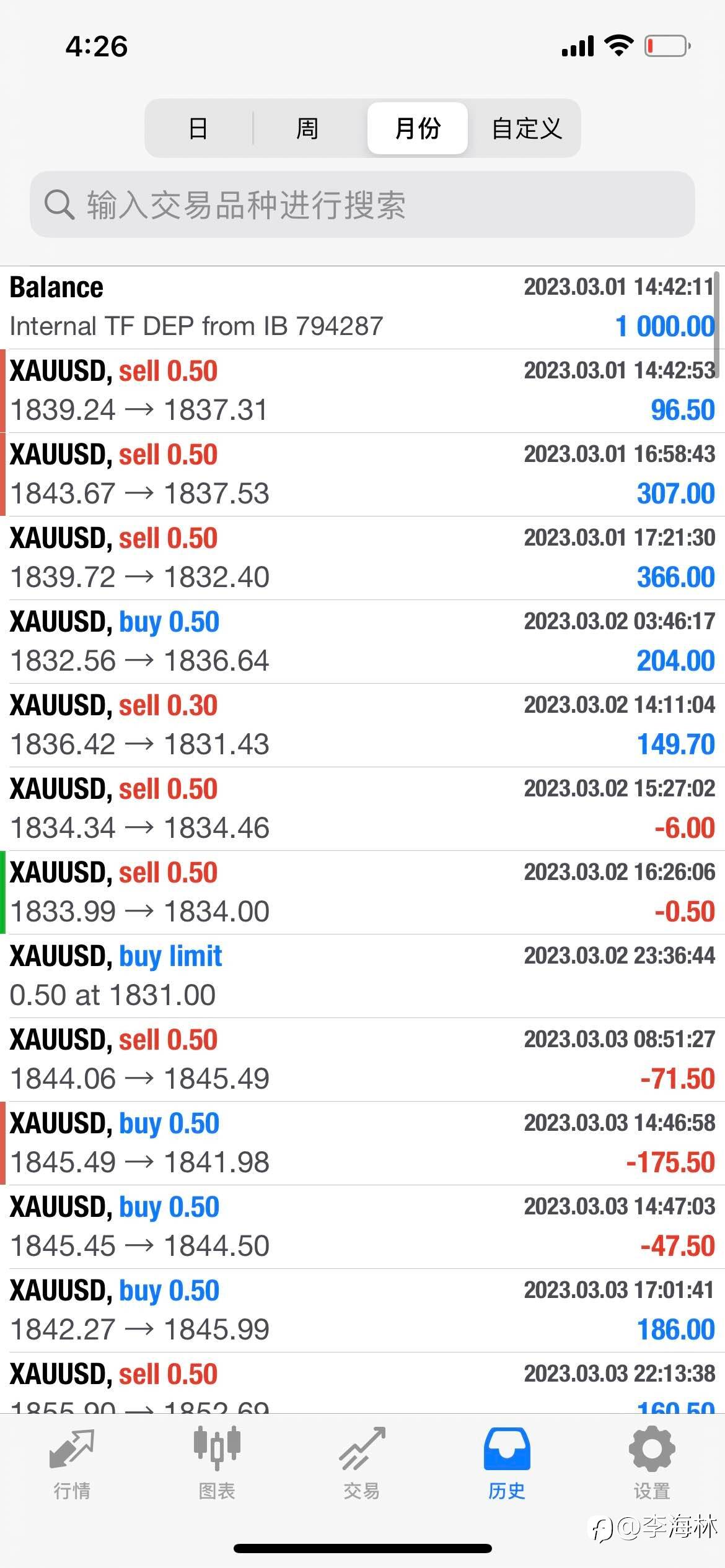725x1568 pixels.
Task: Open the XAUUSD sell trade with 307.00 profit
Action: 362,474
